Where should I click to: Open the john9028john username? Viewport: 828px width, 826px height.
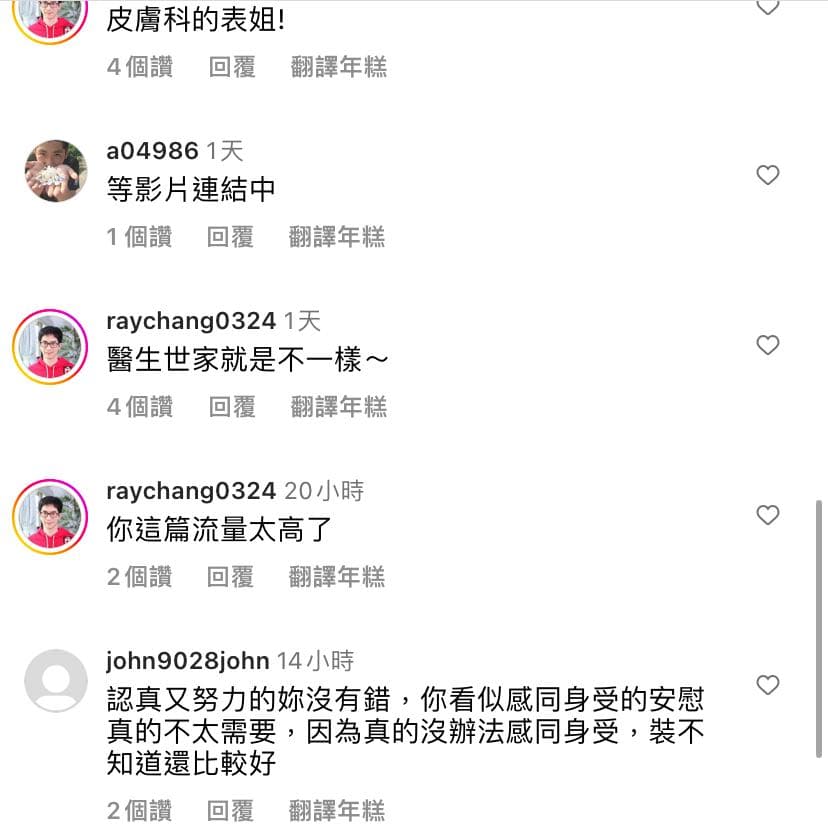[187, 661]
